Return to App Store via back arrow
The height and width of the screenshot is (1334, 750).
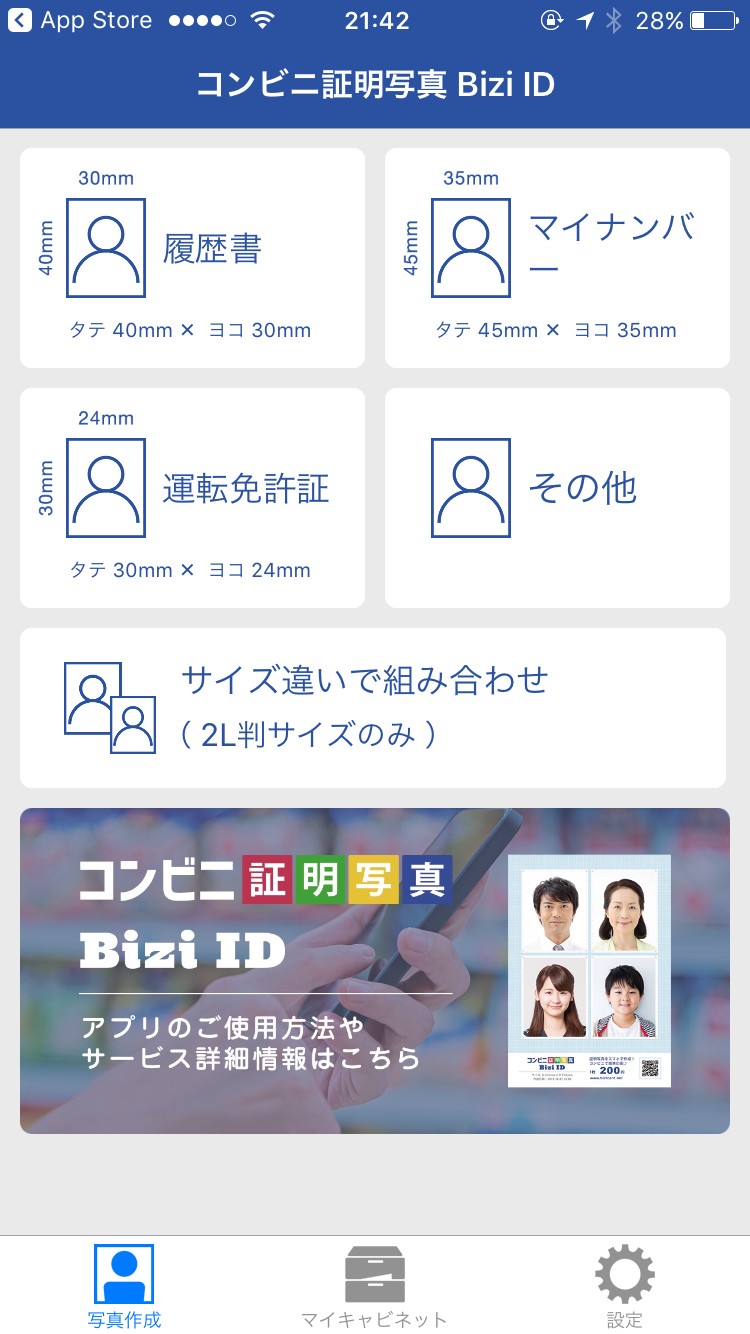coord(22,20)
